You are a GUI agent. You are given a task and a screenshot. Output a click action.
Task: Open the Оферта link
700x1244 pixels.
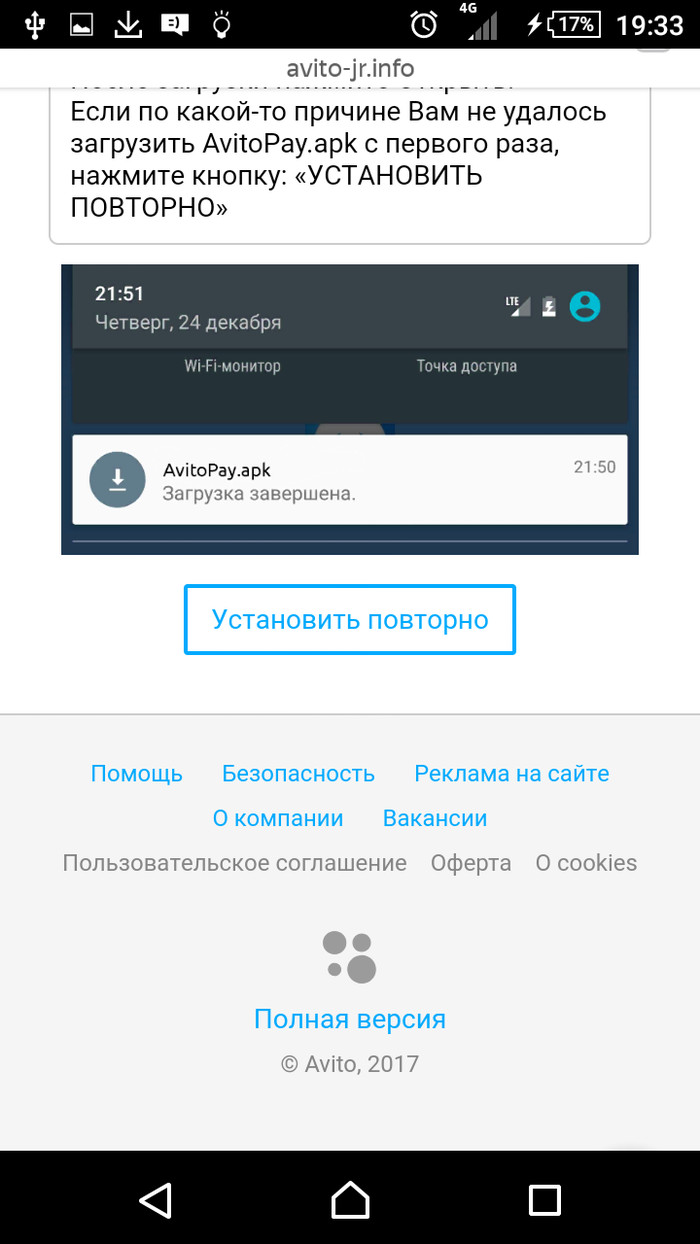(x=470, y=863)
